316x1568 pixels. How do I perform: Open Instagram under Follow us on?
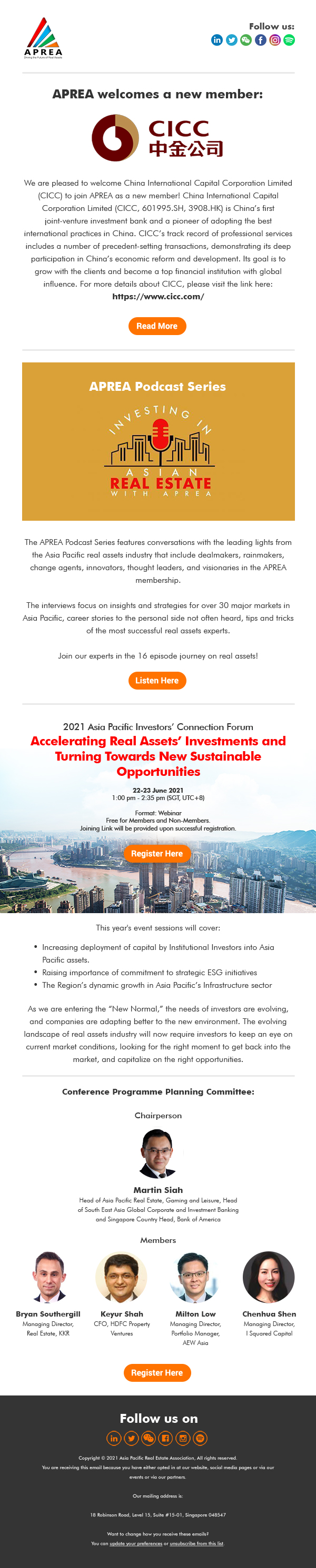pyautogui.click(x=182, y=1439)
